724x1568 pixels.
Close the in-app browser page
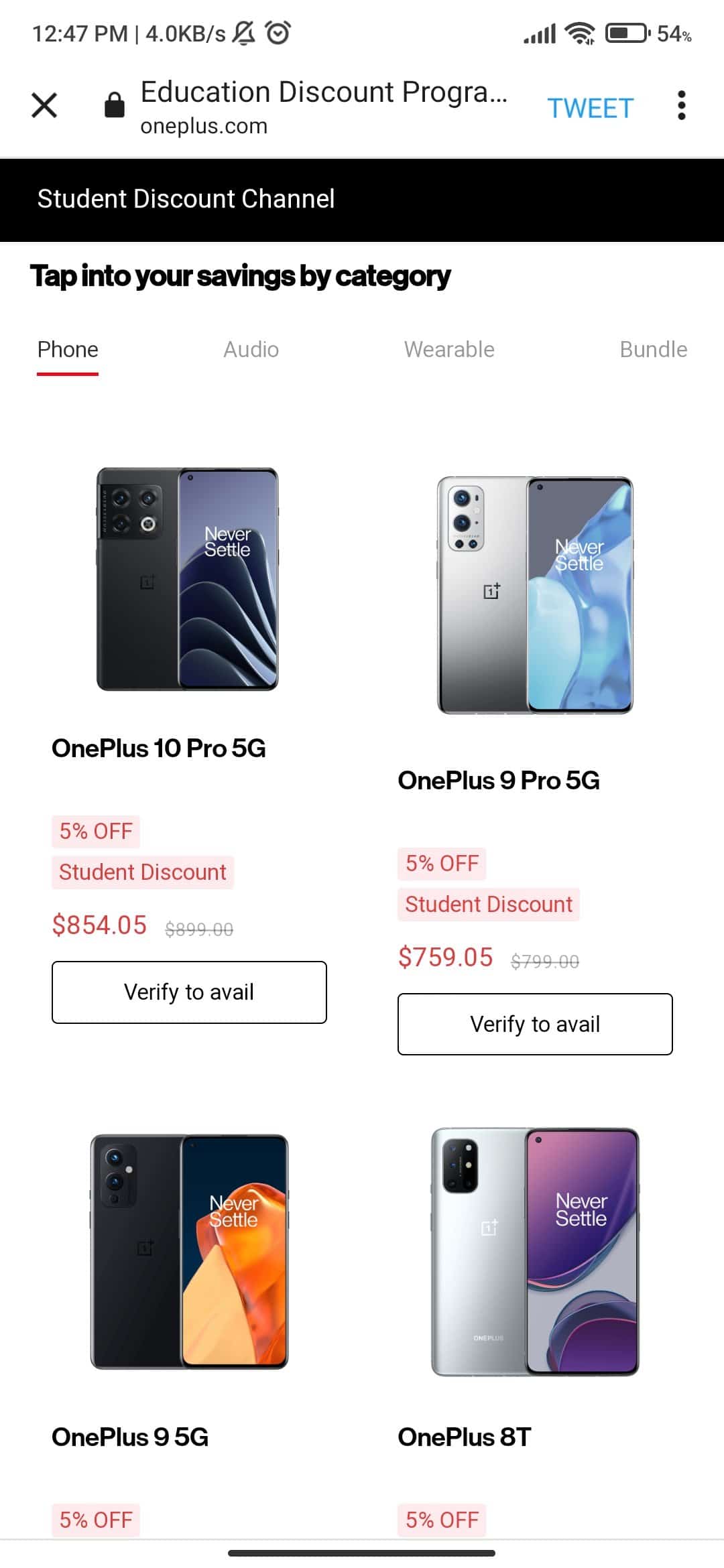(44, 105)
